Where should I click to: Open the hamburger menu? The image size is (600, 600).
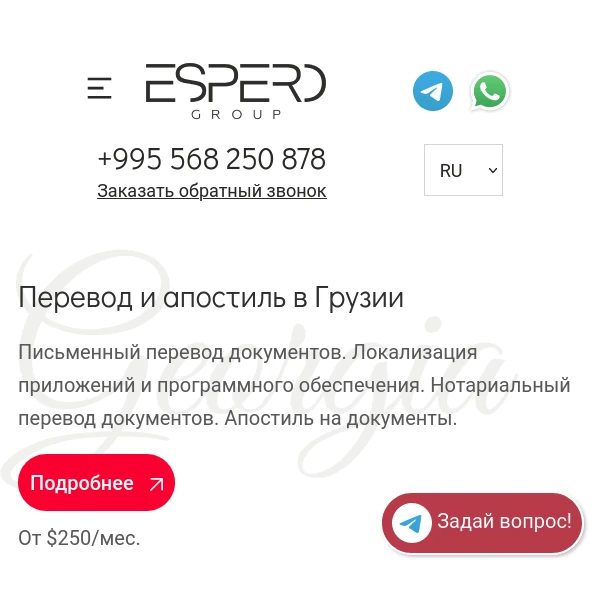tap(99, 89)
